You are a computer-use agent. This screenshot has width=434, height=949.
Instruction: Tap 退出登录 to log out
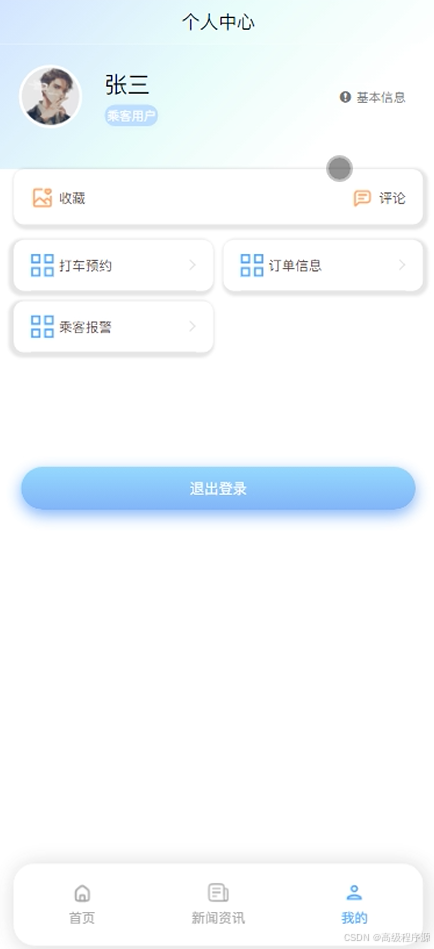(x=218, y=488)
